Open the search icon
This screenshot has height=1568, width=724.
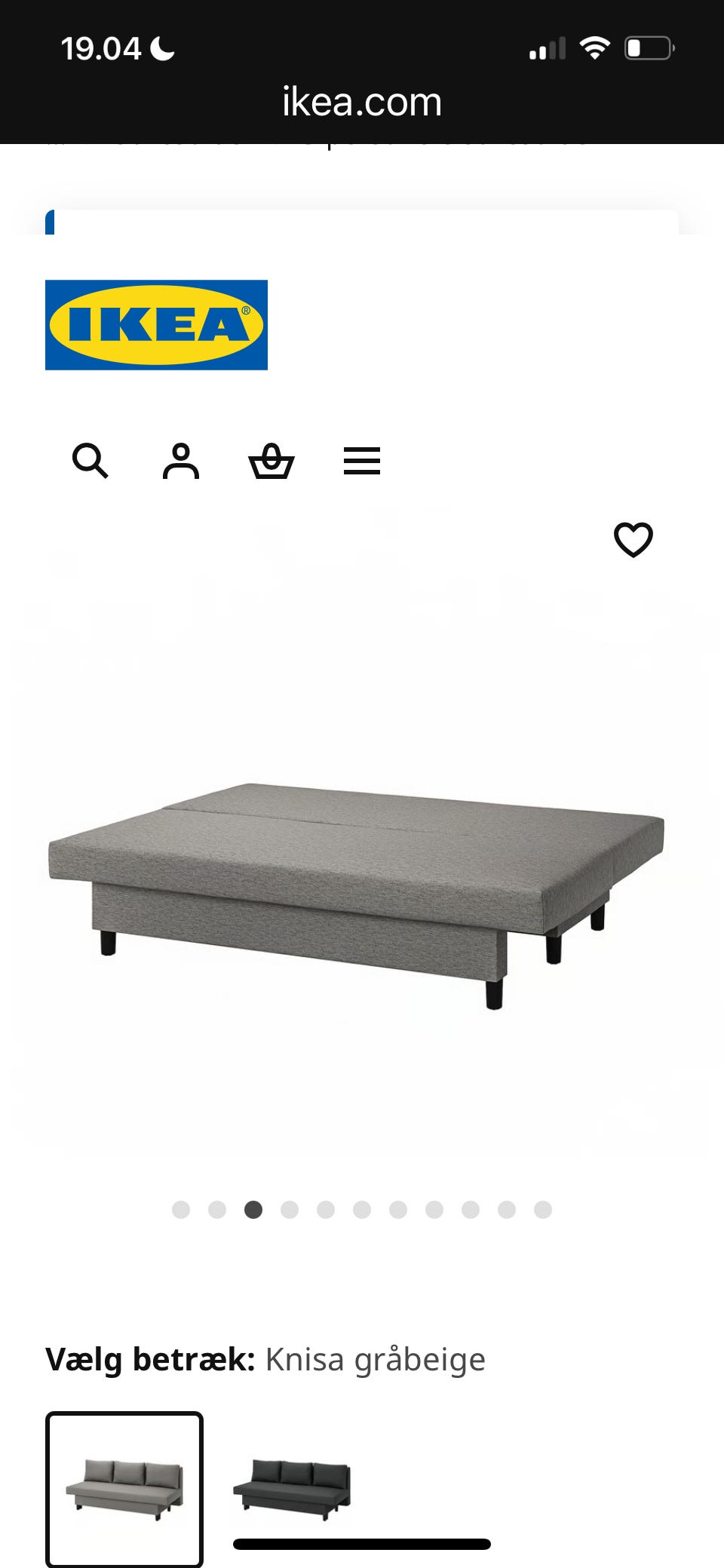[92, 462]
